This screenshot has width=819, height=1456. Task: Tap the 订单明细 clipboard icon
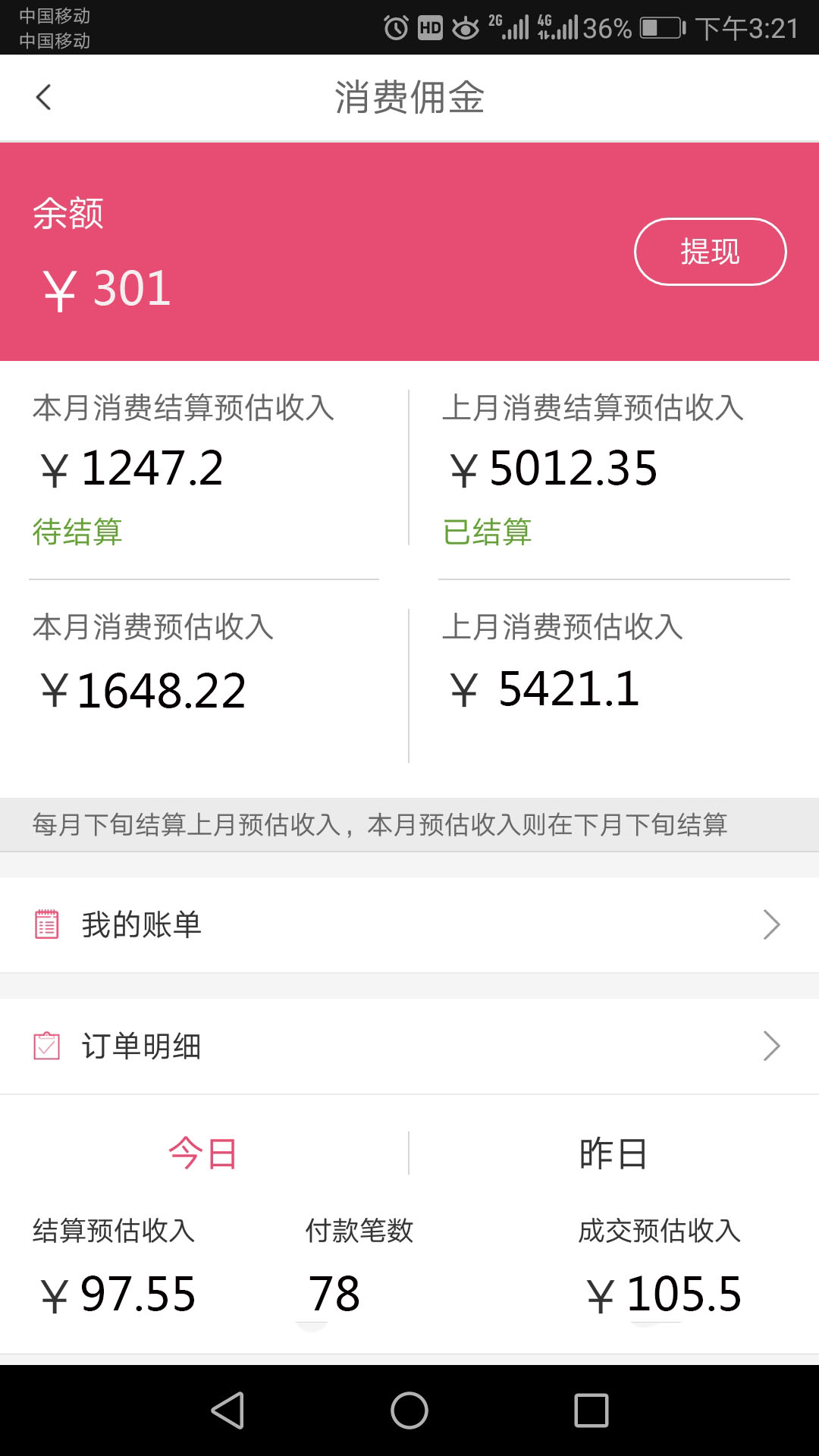47,1046
